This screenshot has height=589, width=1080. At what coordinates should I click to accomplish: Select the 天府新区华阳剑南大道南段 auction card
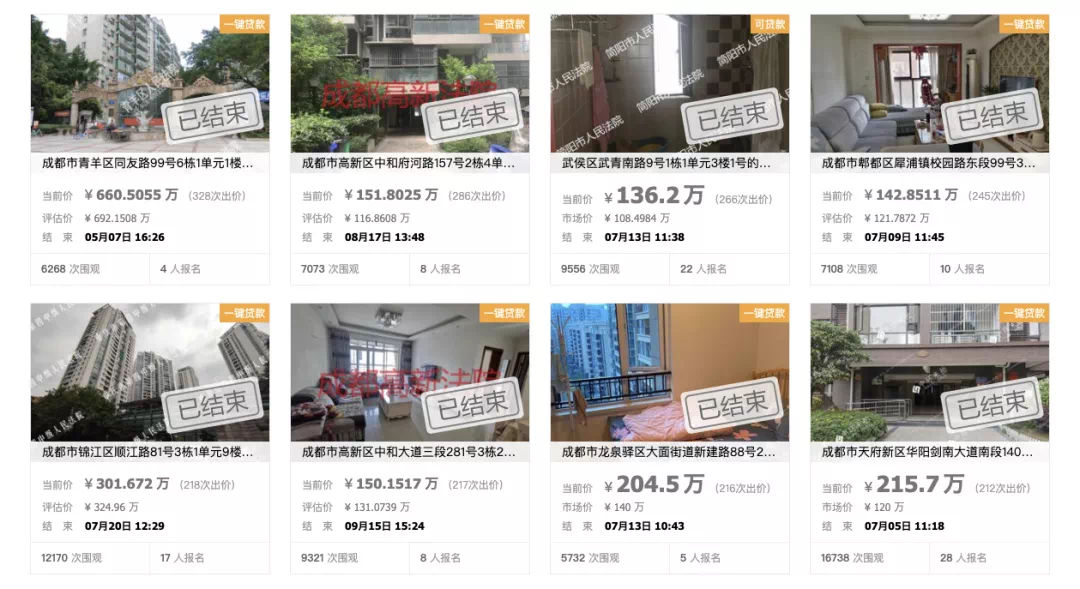(x=928, y=452)
